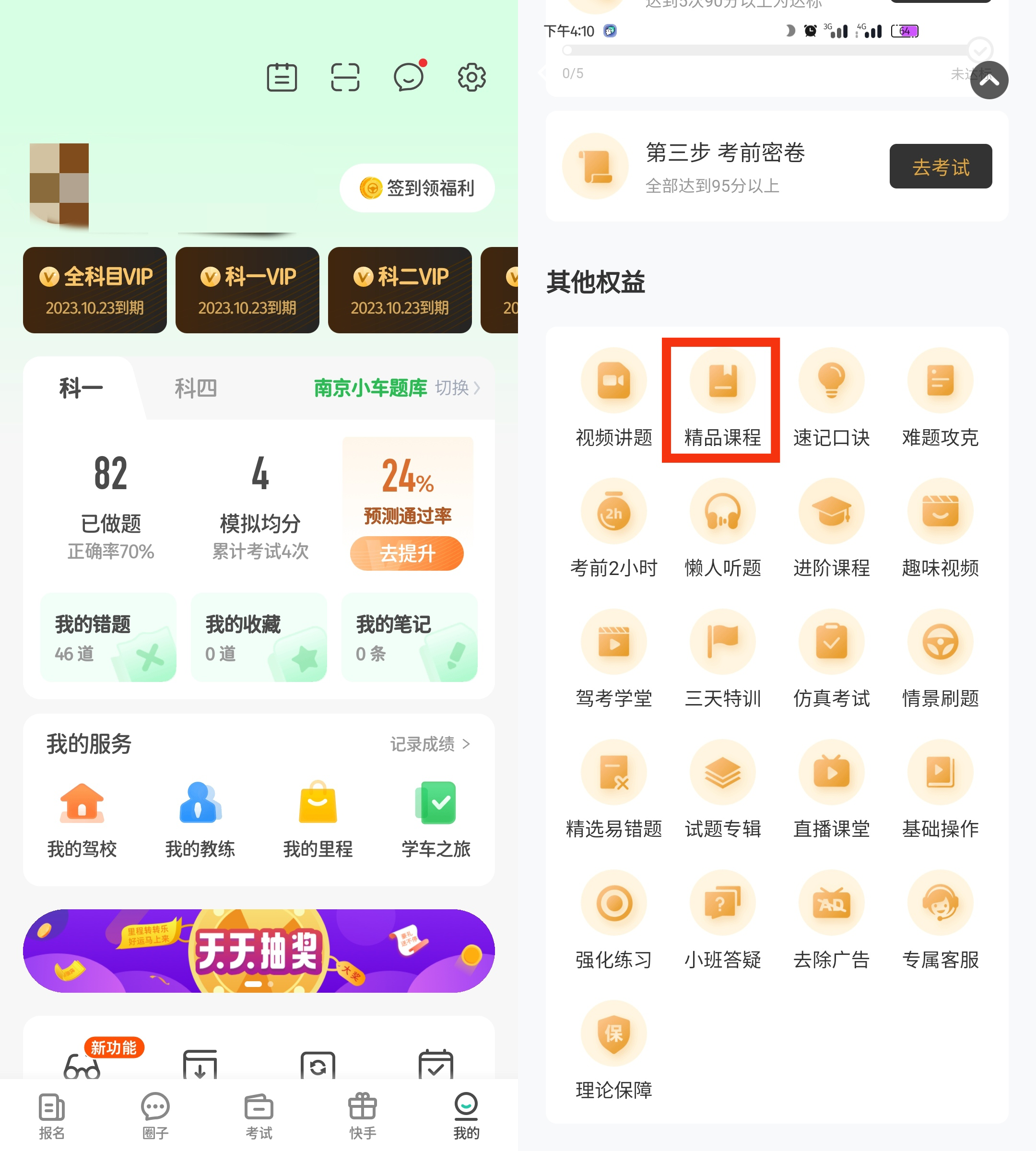
Task: Open 精品课程 in other benefits
Action: (x=722, y=399)
